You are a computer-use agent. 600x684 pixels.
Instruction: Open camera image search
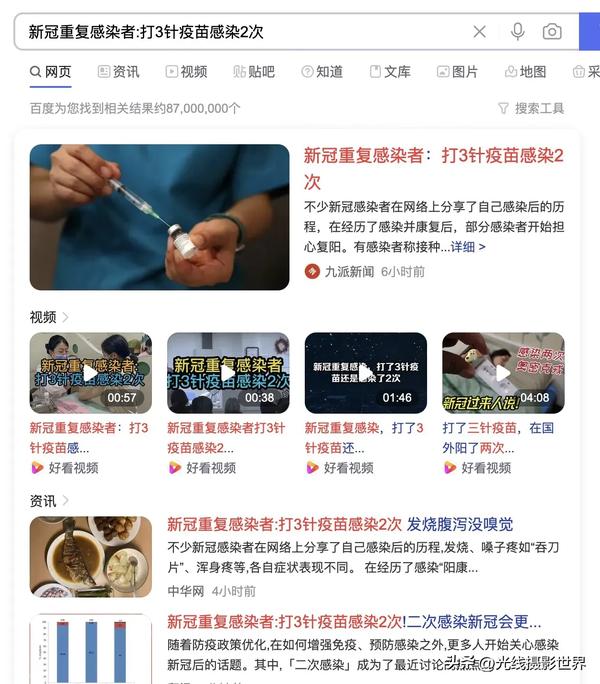[x=552, y=32]
